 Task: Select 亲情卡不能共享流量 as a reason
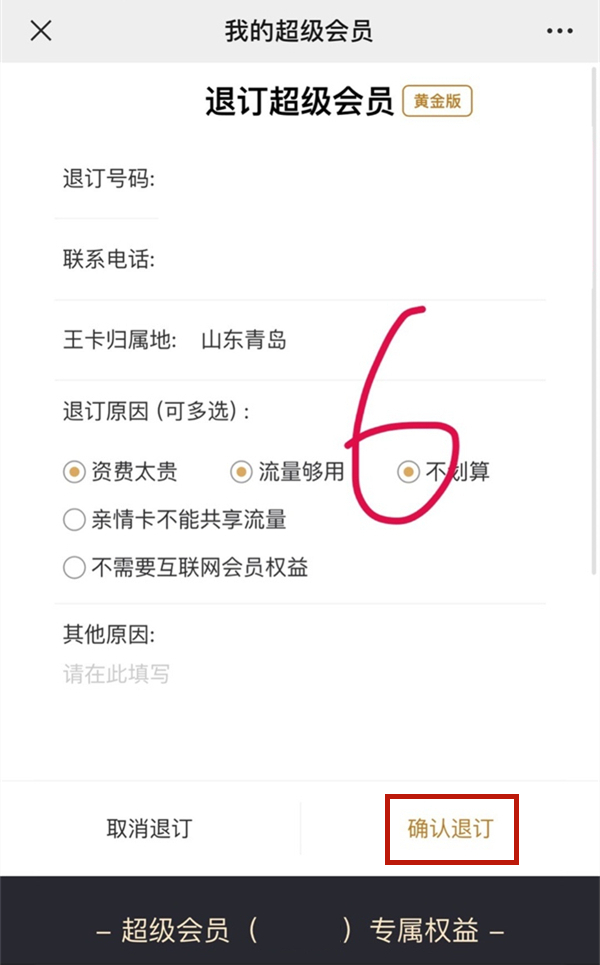point(75,520)
